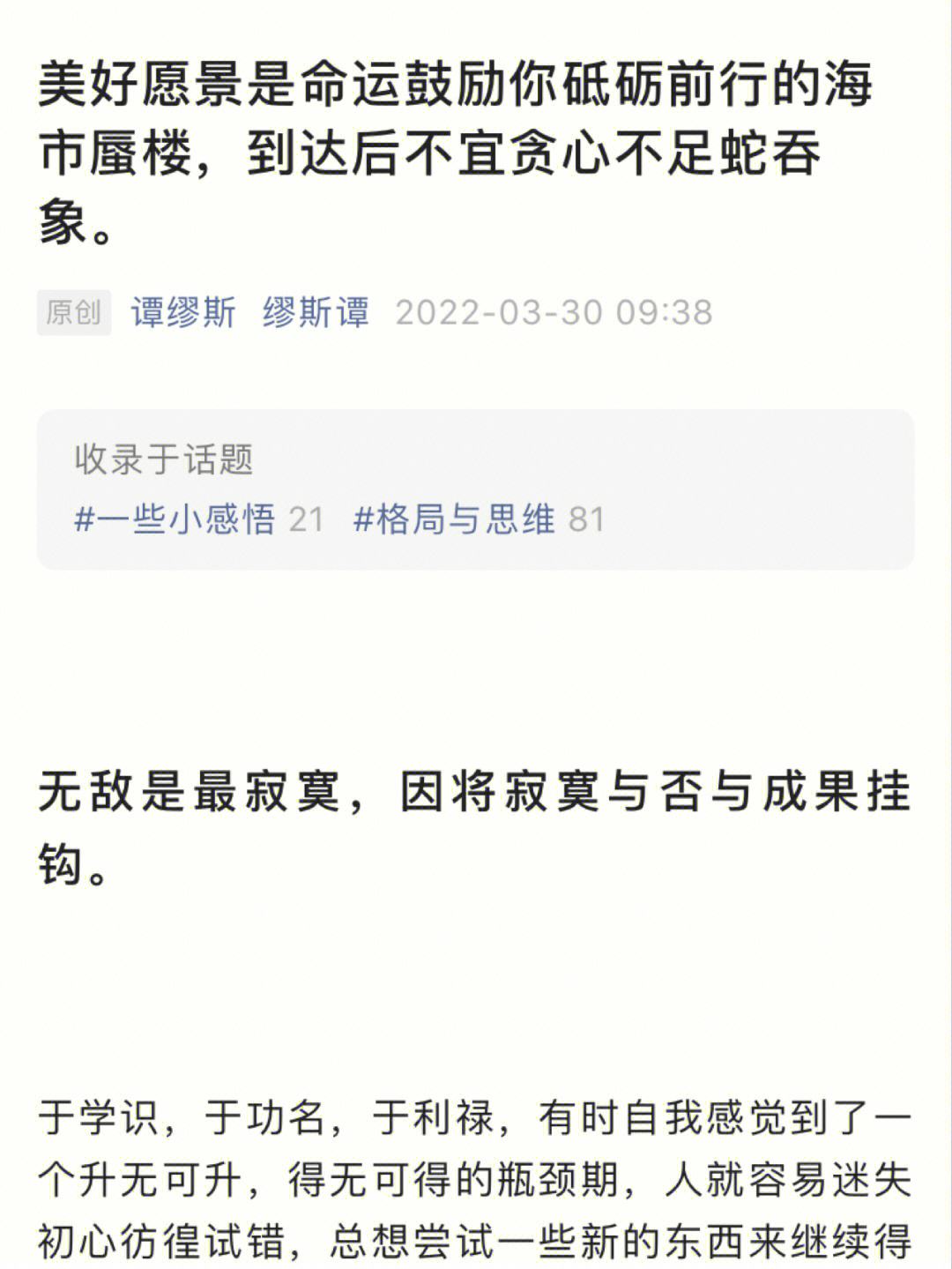This screenshot has height=1269, width=952.
Task: Click the hashtag symbol before 格局与思维
Action: pos(364,520)
